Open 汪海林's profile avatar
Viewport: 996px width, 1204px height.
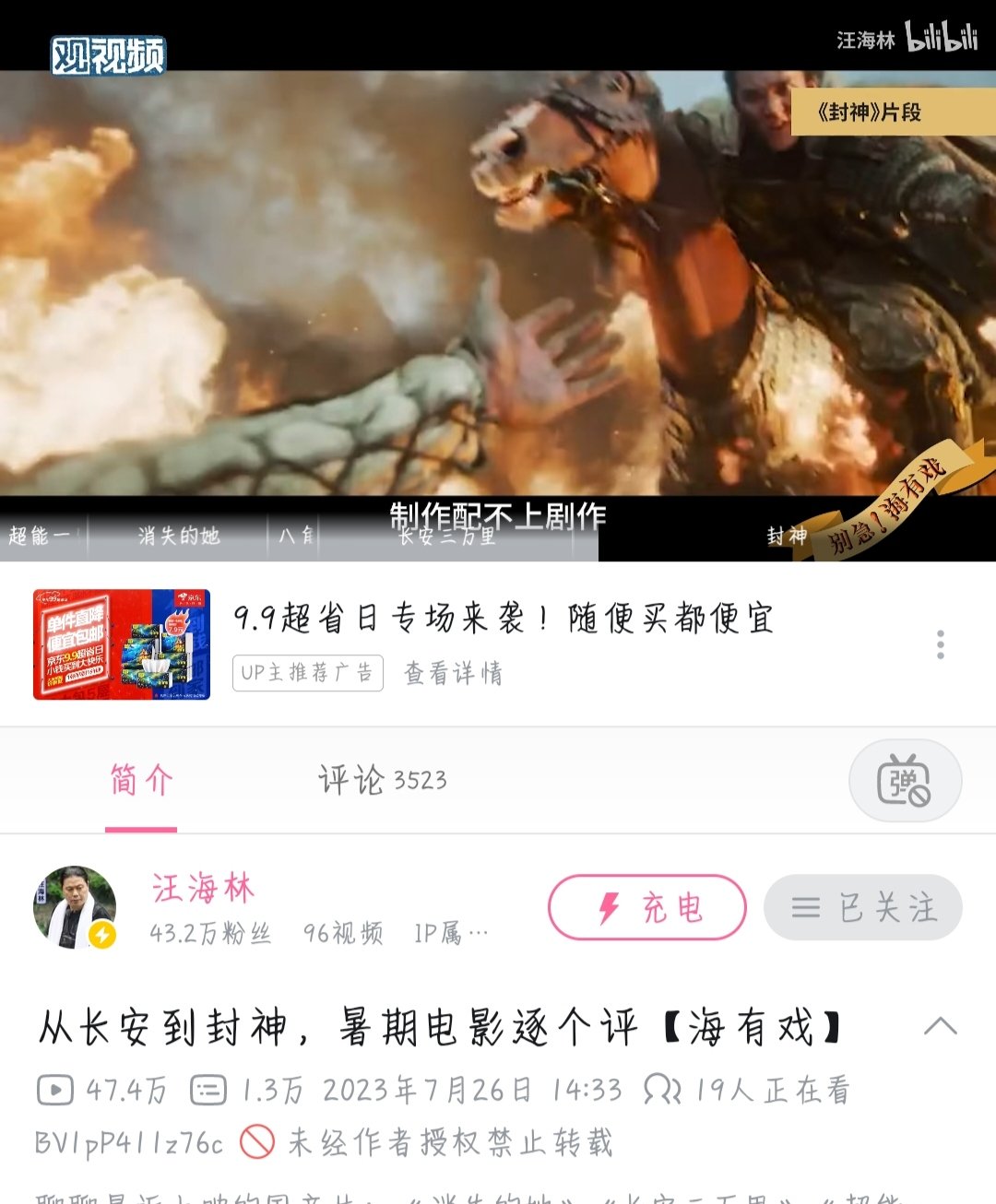[75, 907]
